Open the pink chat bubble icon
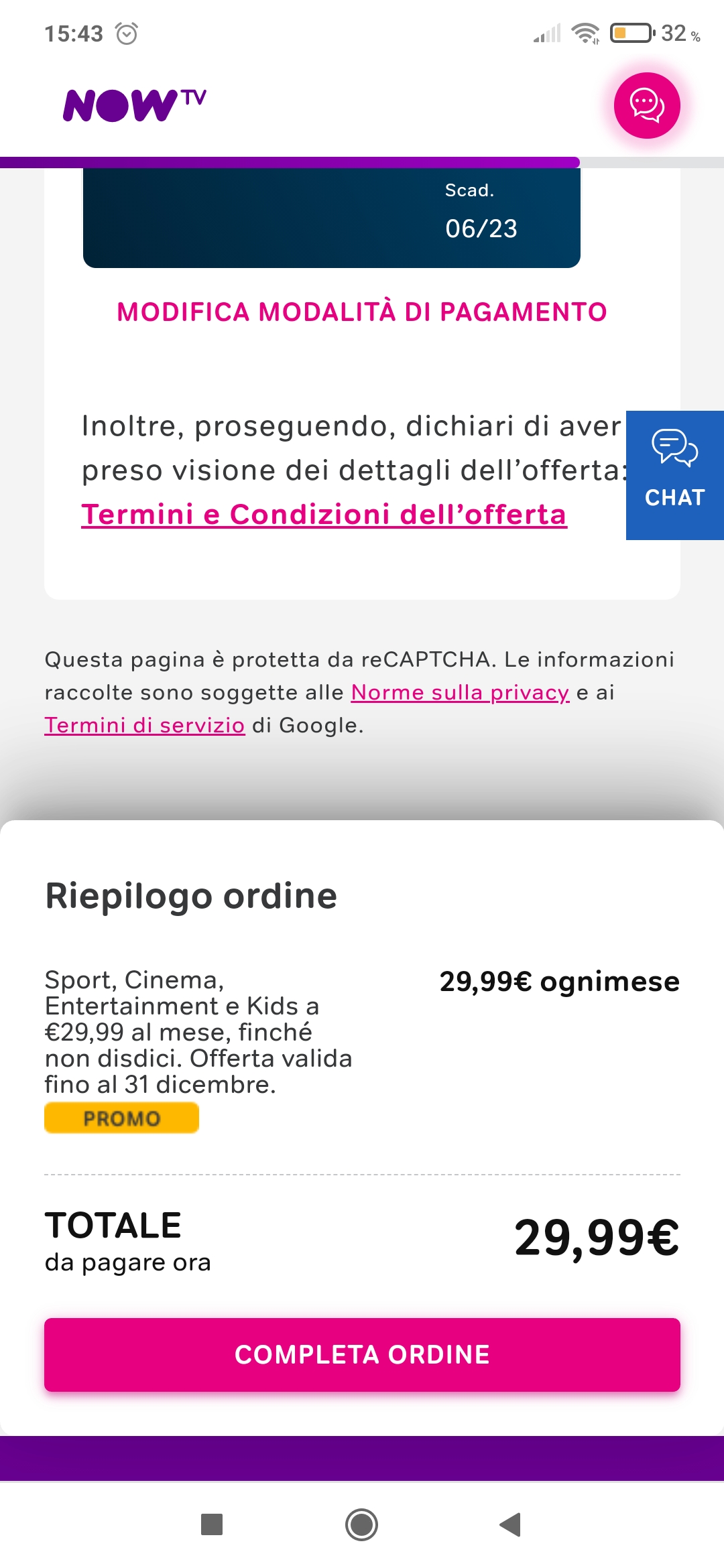Viewport: 724px width, 1568px height. 647,105
